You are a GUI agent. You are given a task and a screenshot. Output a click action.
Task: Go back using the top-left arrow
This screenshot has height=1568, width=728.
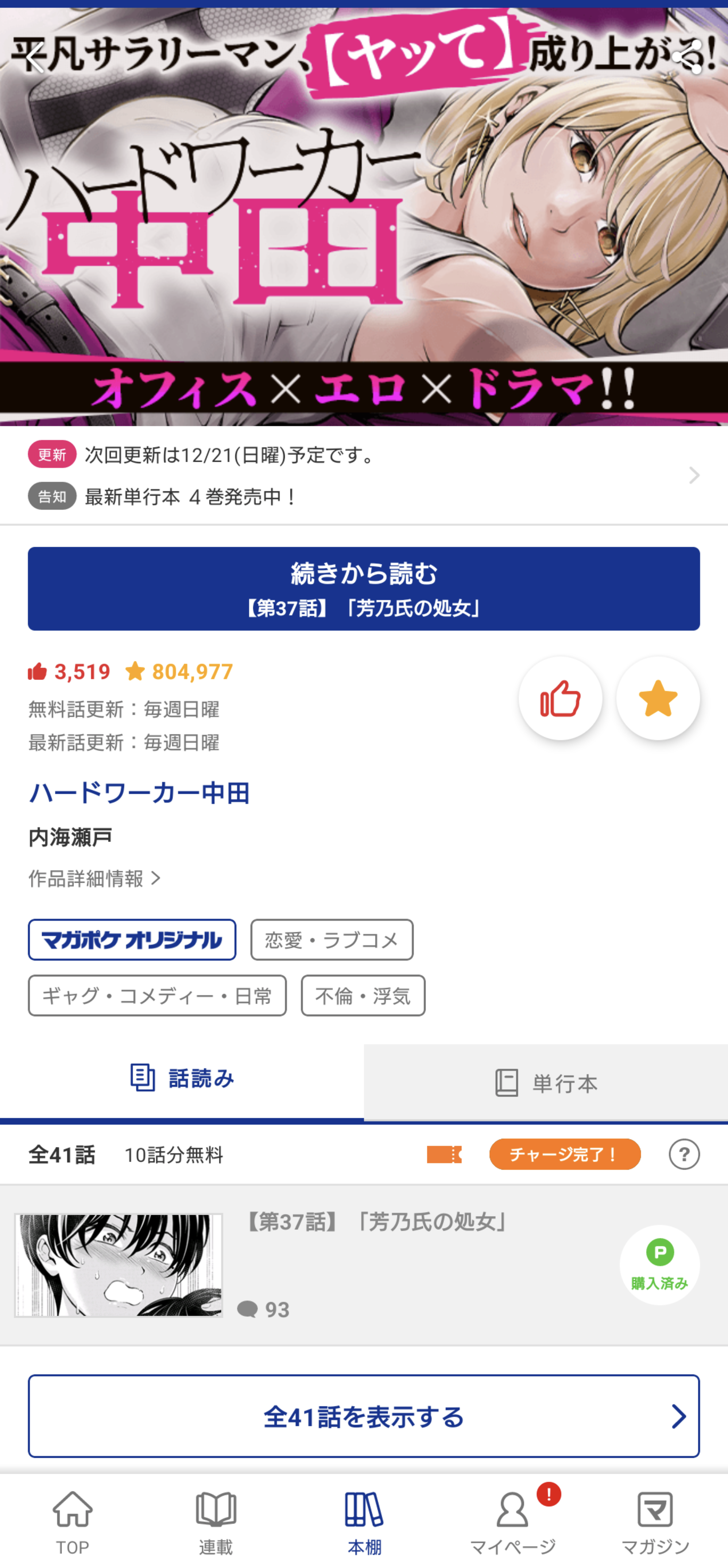35,59
